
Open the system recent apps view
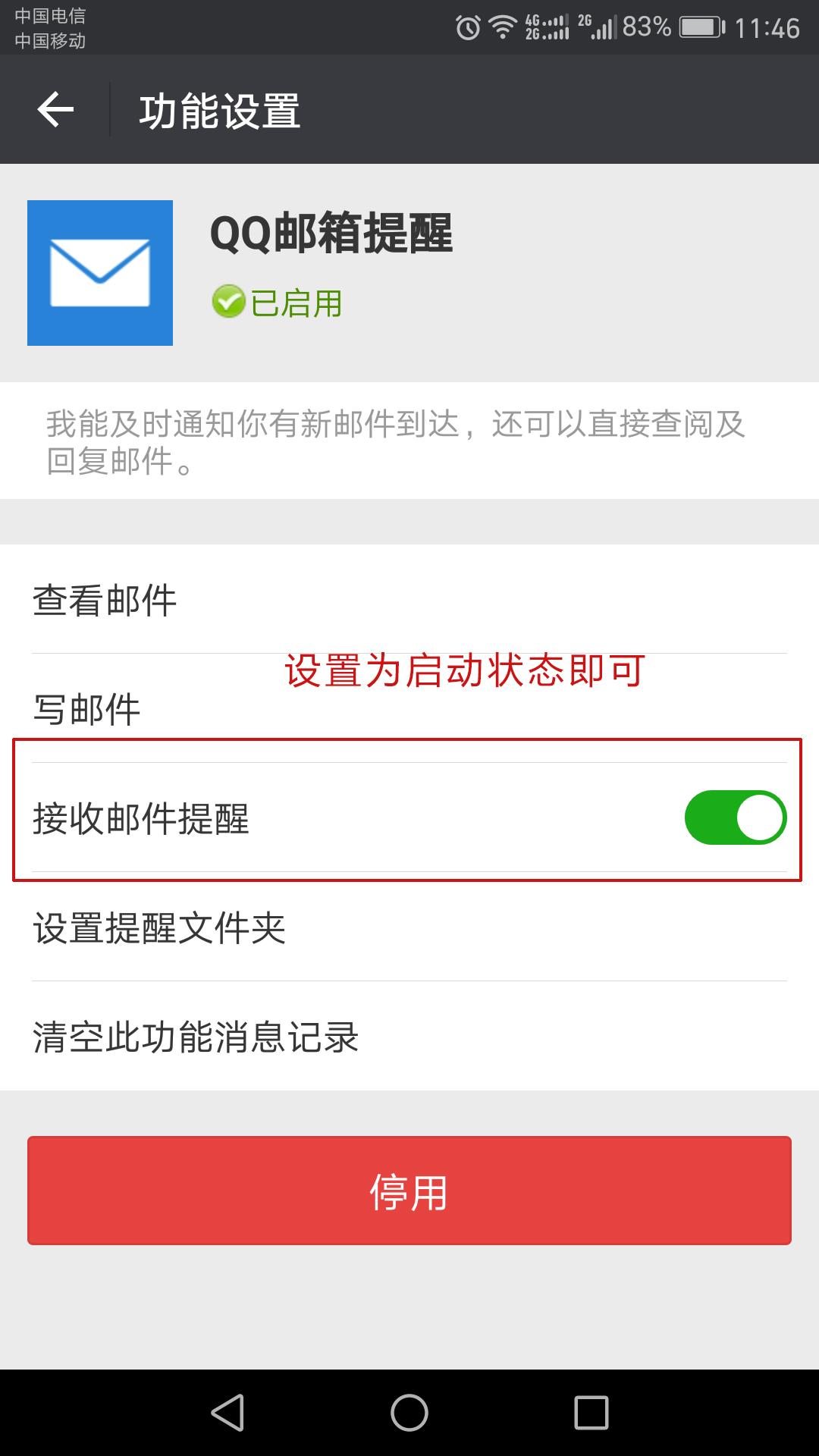pyautogui.click(x=591, y=1413)
